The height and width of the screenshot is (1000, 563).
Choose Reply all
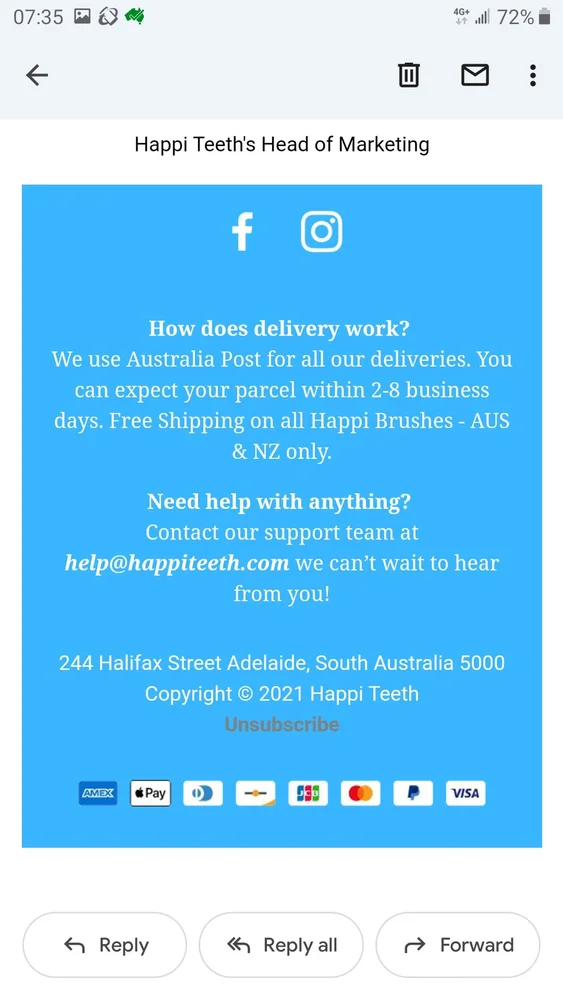click(x=281, y=945)
